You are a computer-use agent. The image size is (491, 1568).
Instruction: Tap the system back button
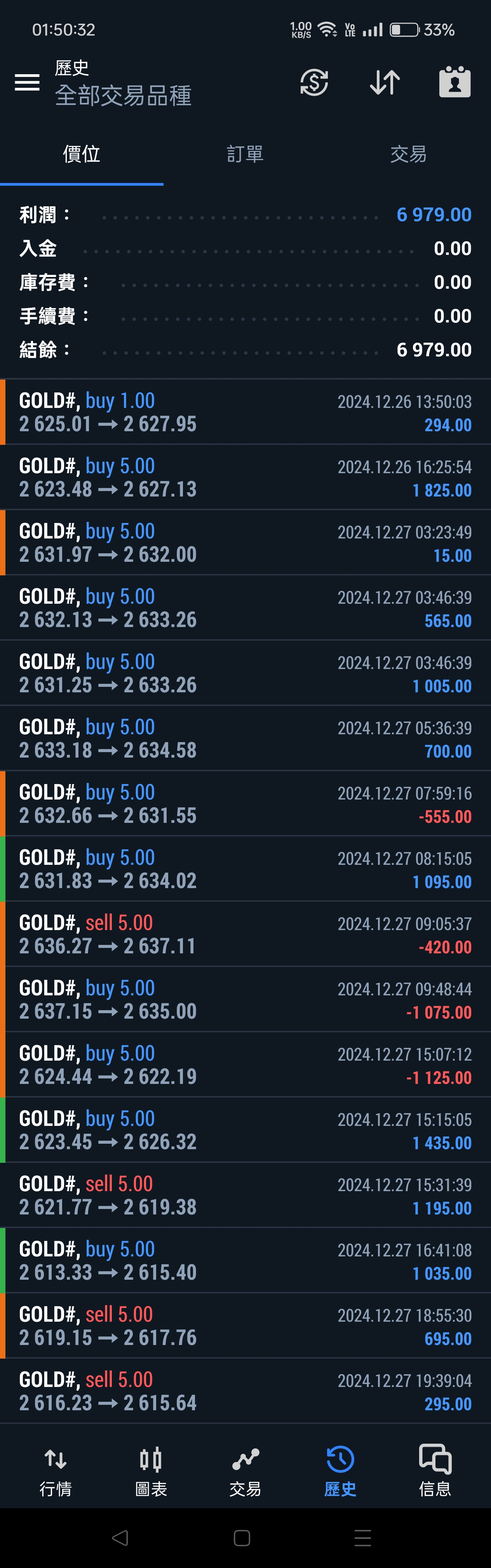click(x=120, y=1538)
